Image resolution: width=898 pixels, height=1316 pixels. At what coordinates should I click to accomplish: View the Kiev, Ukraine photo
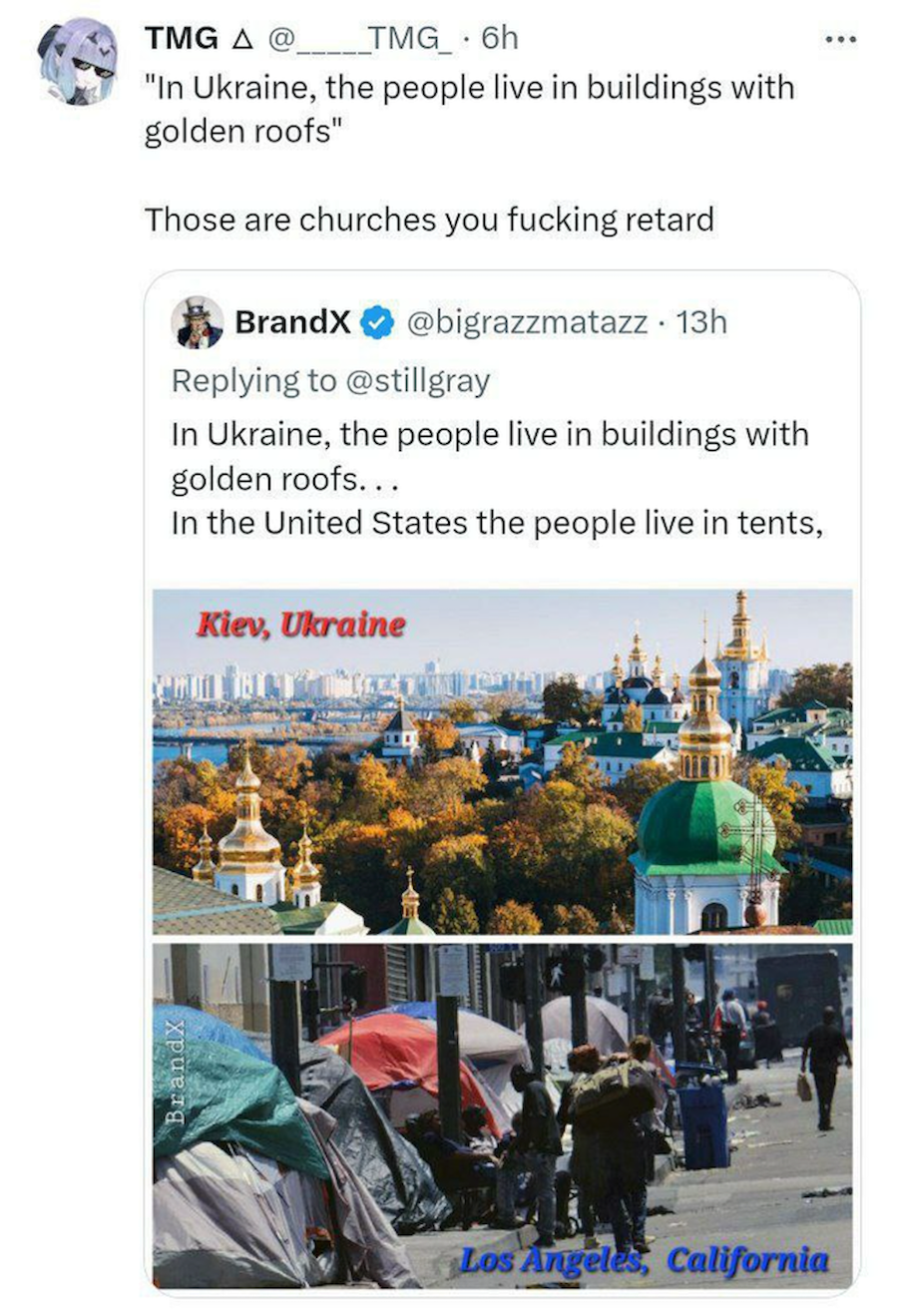point(502,761)
